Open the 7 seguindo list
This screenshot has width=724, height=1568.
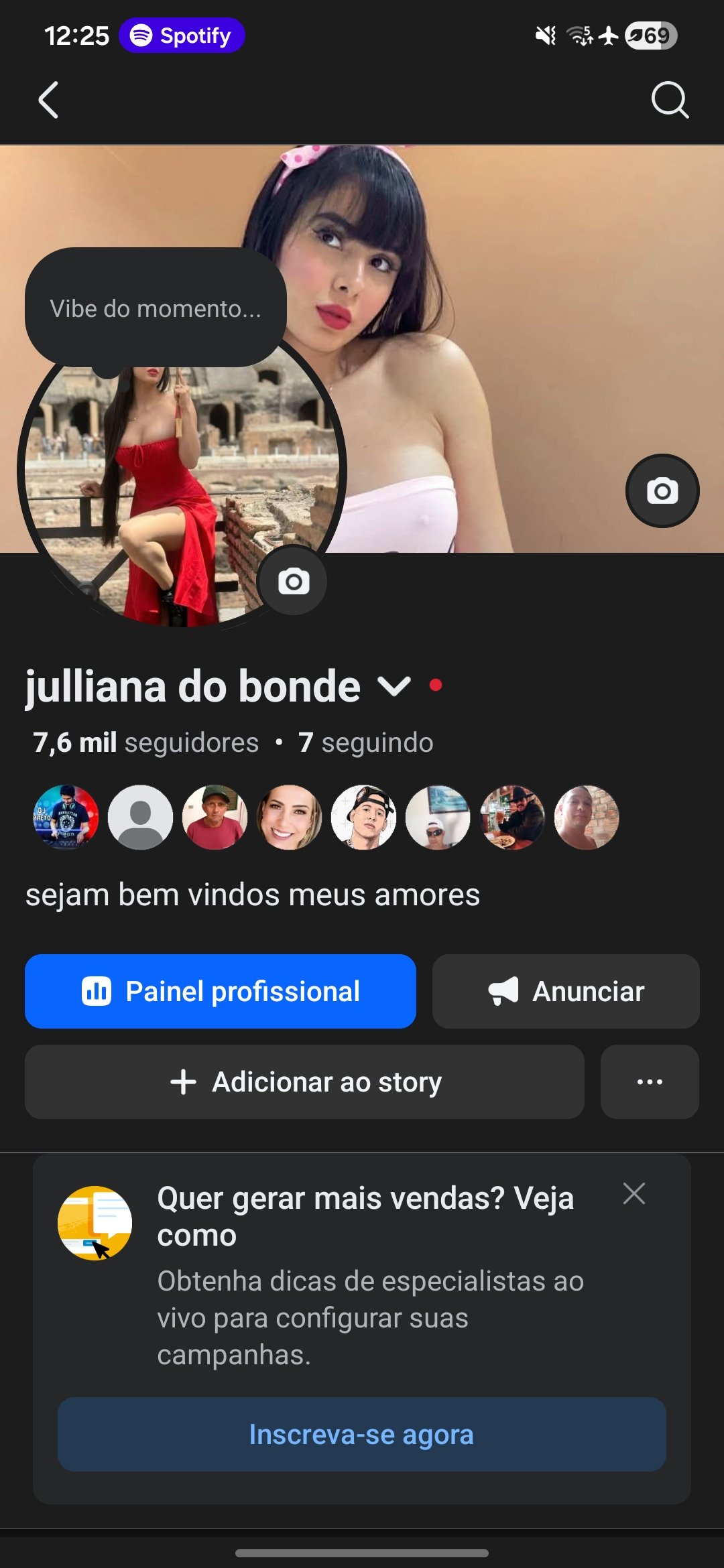coord(366,742)
